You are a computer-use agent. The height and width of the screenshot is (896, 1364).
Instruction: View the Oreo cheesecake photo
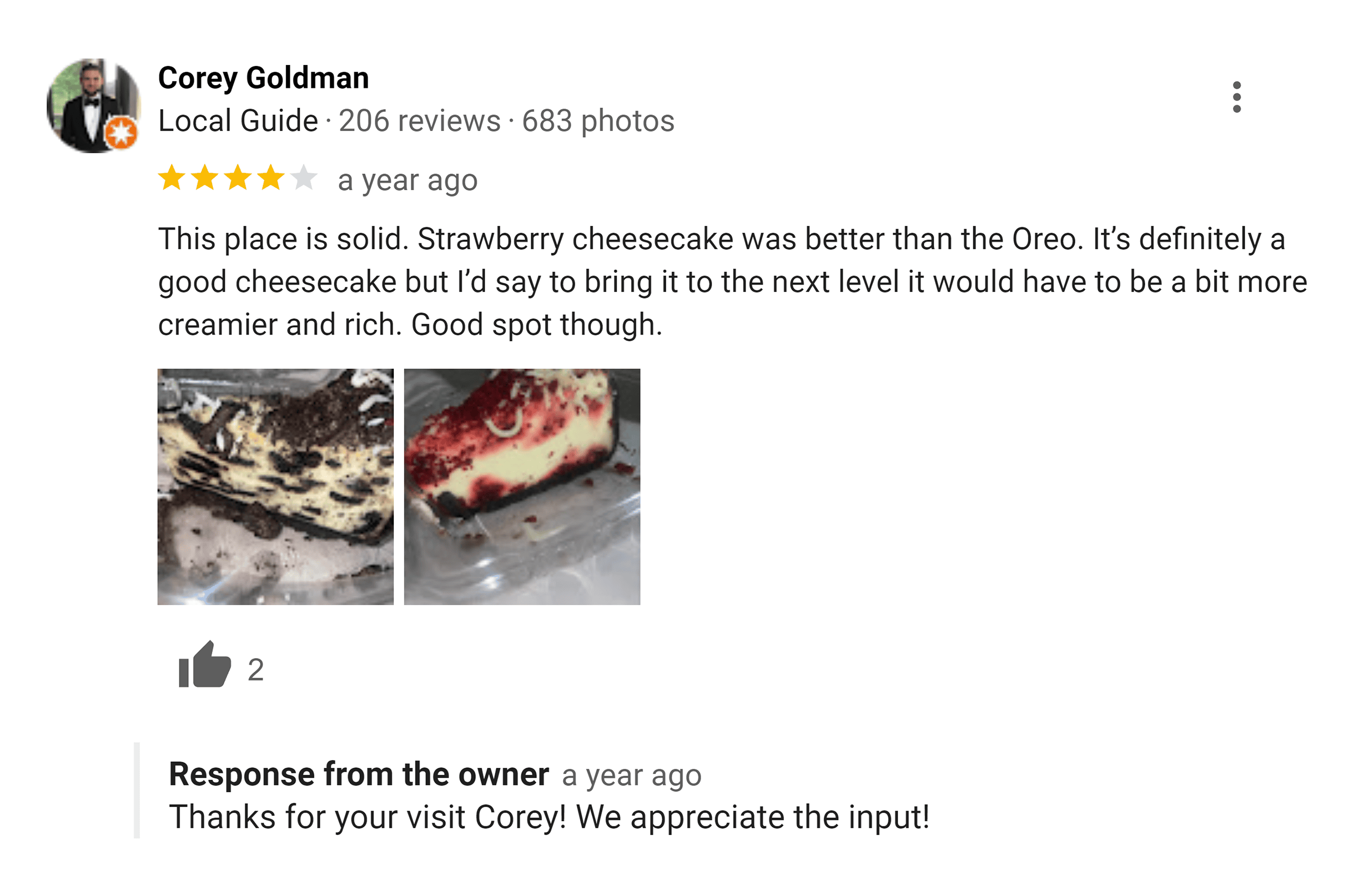pyautogui.click(x=275, y=486)
